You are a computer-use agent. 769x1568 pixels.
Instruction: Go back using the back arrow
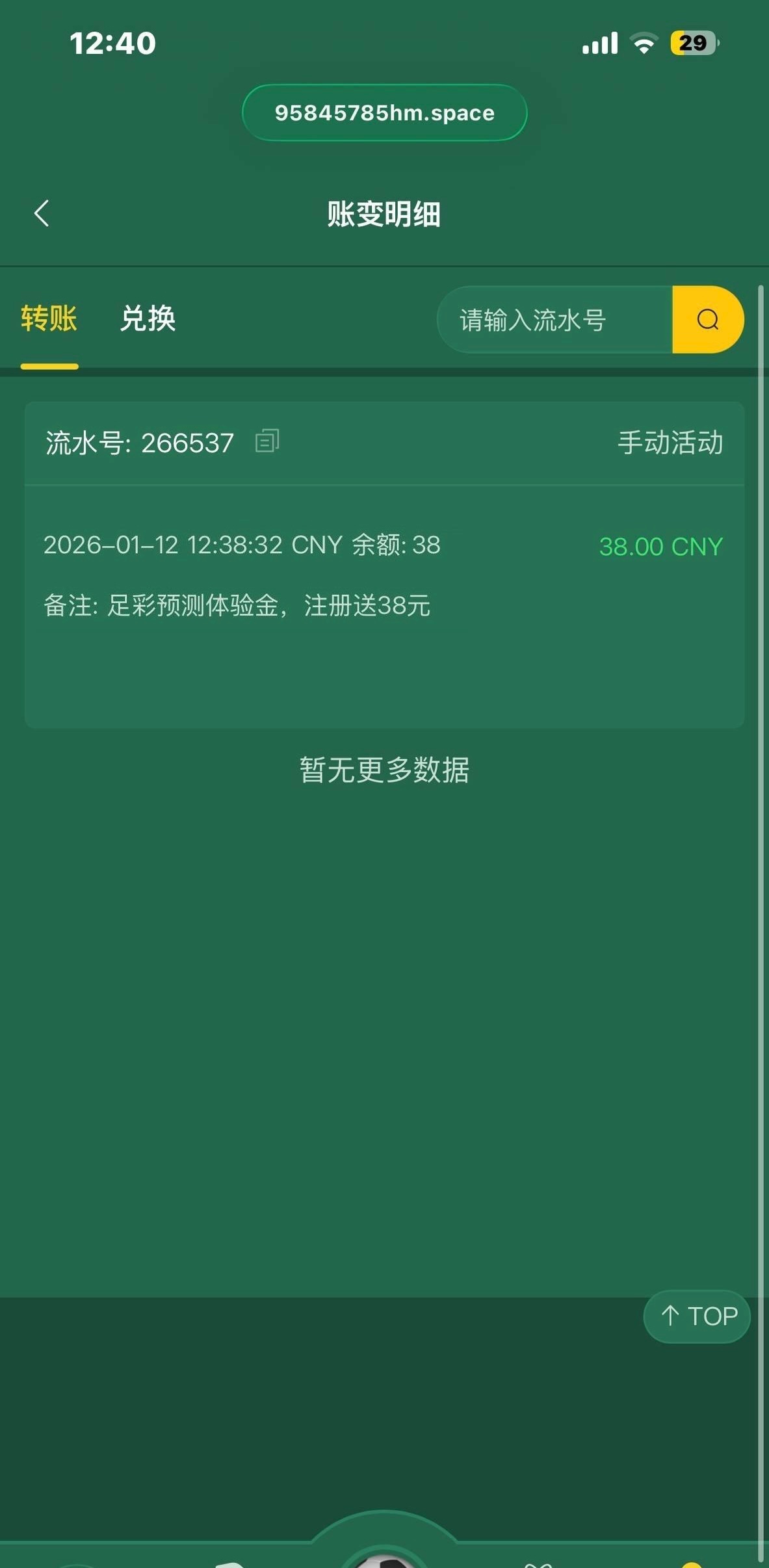click(x=42, y=213)
